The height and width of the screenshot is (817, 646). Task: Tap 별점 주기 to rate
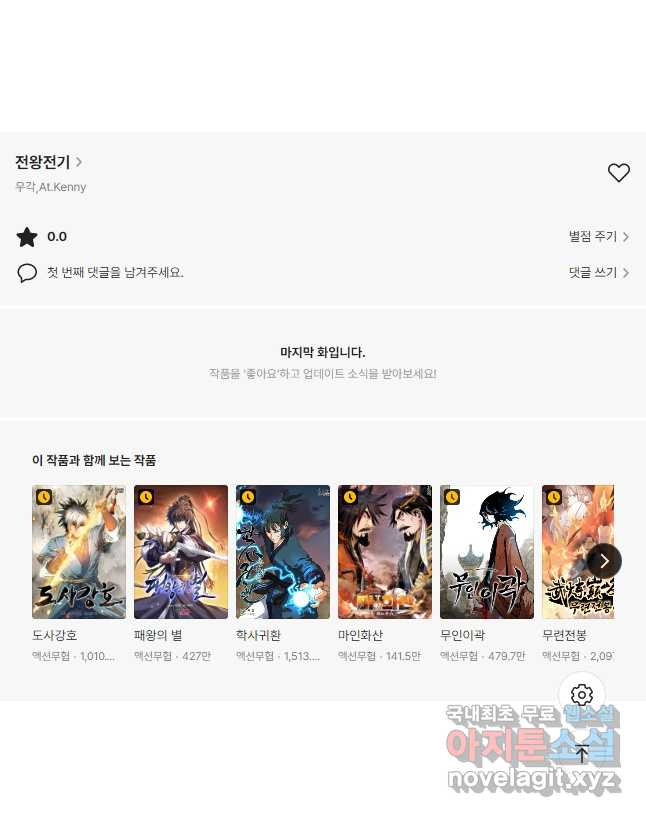pos(598,237)
